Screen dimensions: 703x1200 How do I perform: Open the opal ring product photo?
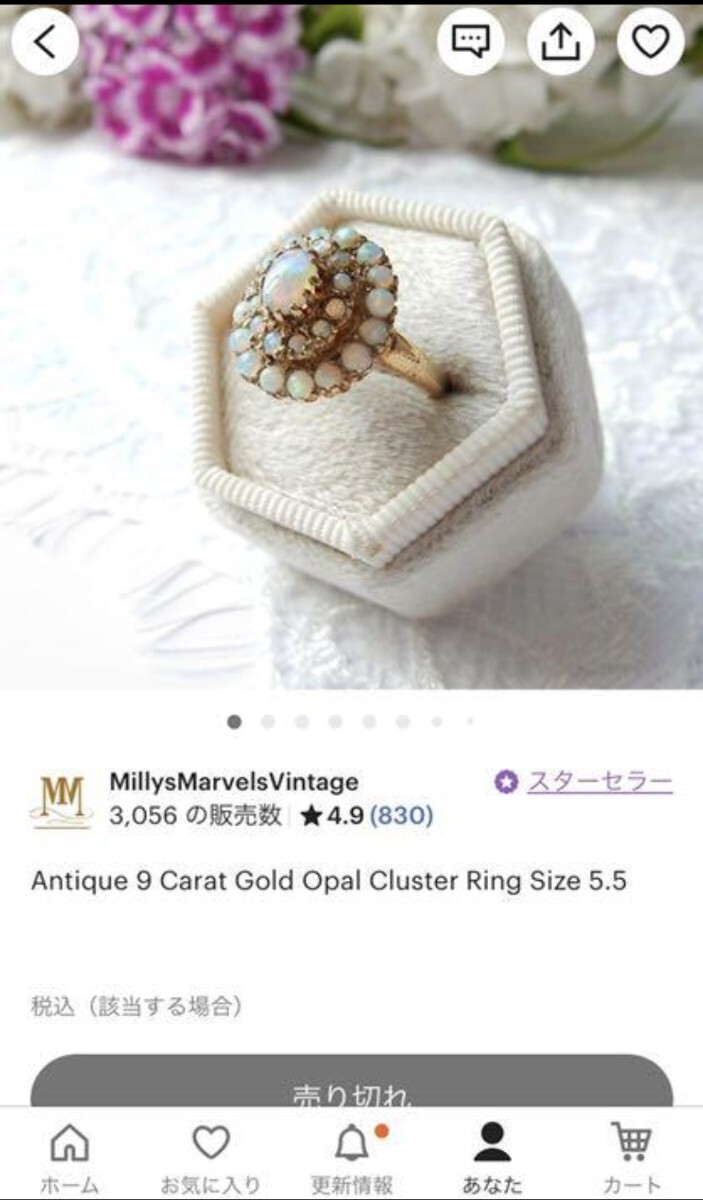coord(351,380)
